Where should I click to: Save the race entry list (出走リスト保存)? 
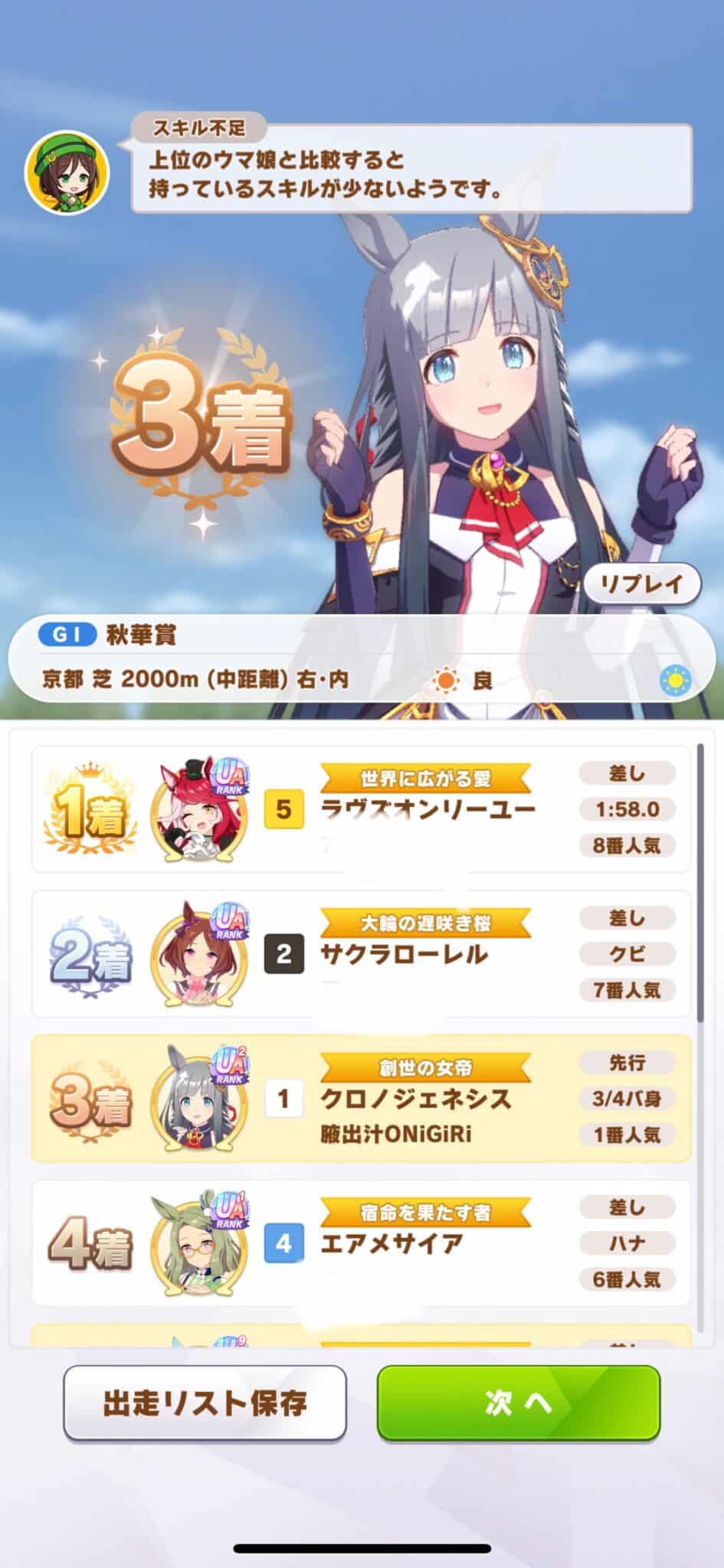tap(205, 1403)
